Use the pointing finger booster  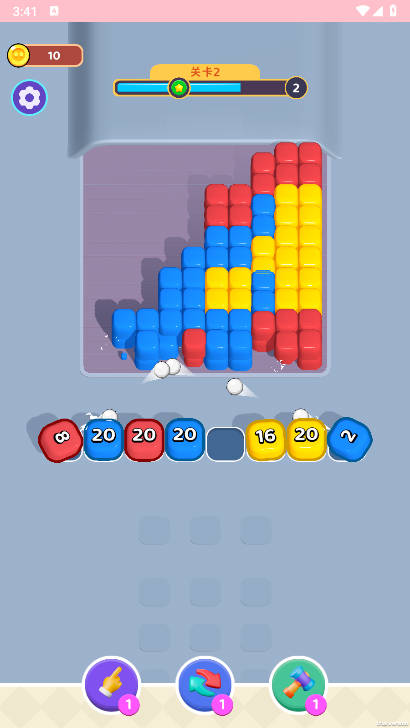111,685
